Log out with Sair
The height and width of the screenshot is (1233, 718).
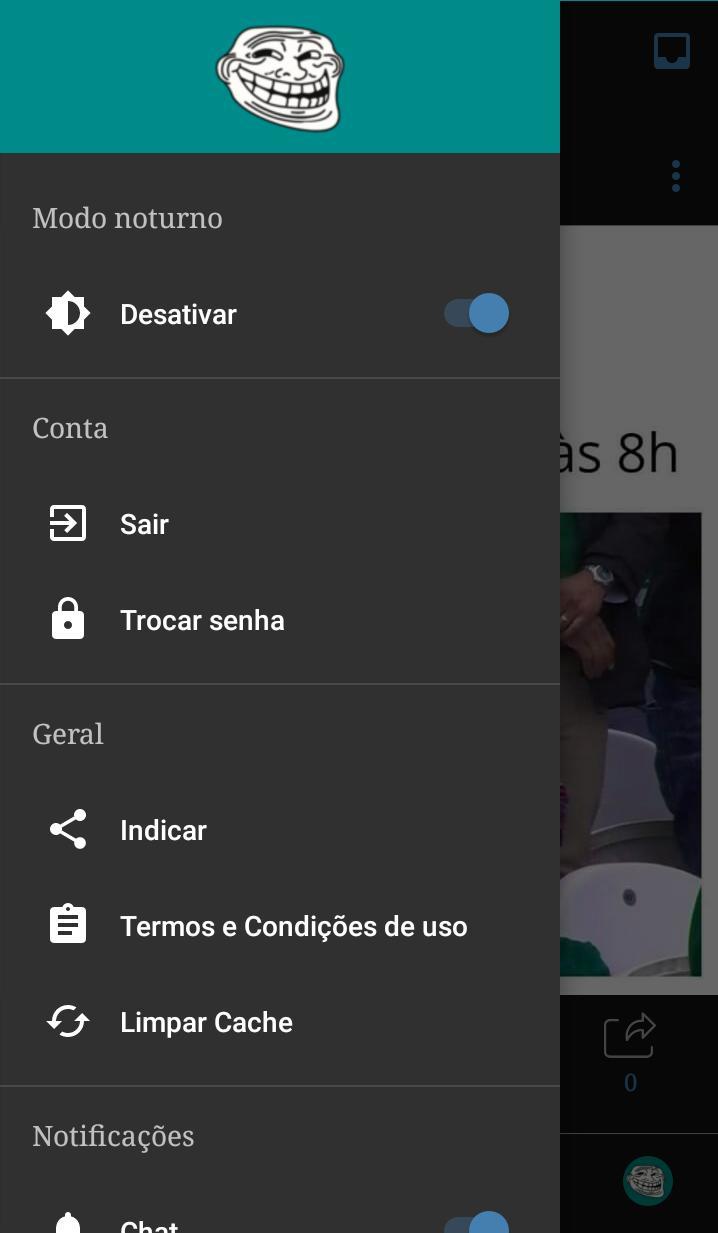pos(144,524)
